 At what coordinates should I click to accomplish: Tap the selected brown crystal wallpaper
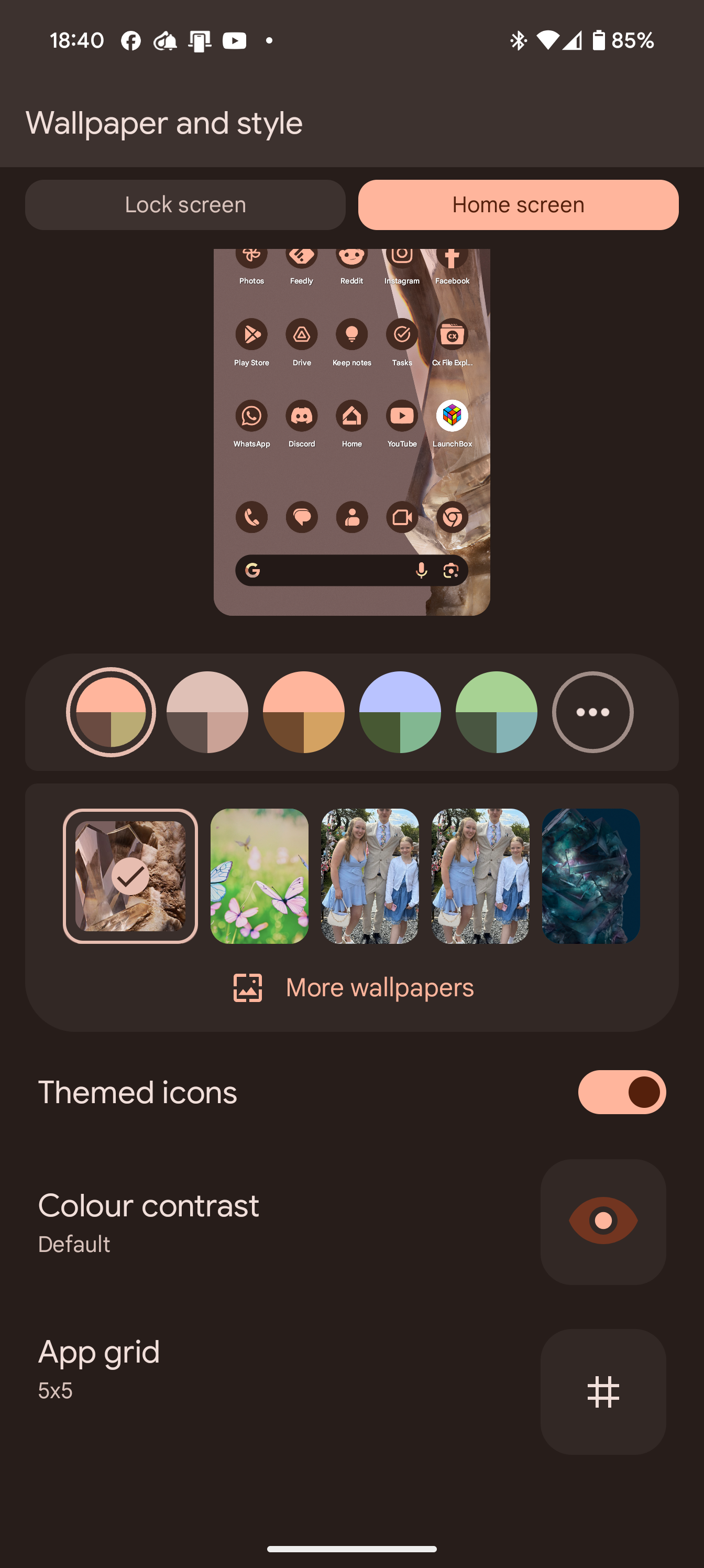[x=130, y=876]
